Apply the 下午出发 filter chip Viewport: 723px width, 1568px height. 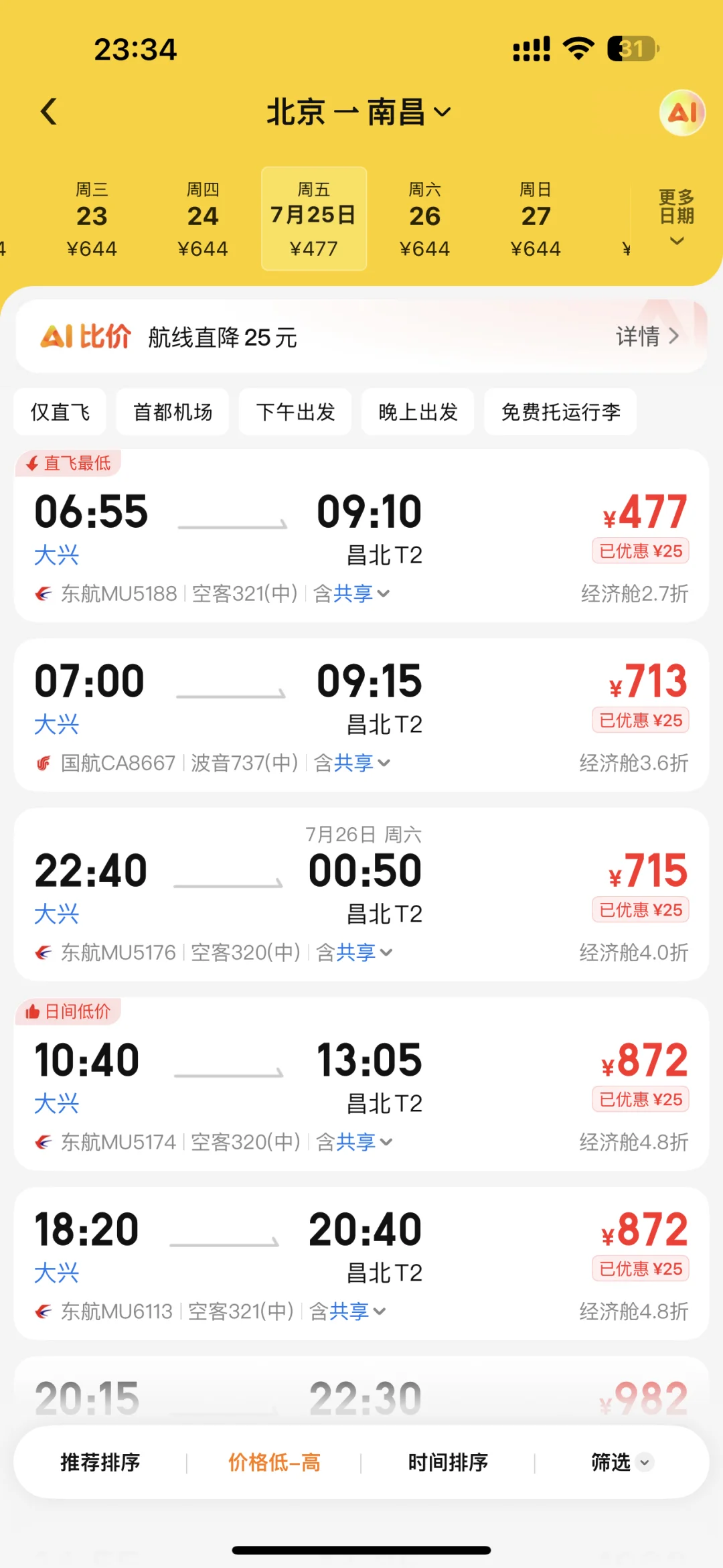[x=295, y=412]
